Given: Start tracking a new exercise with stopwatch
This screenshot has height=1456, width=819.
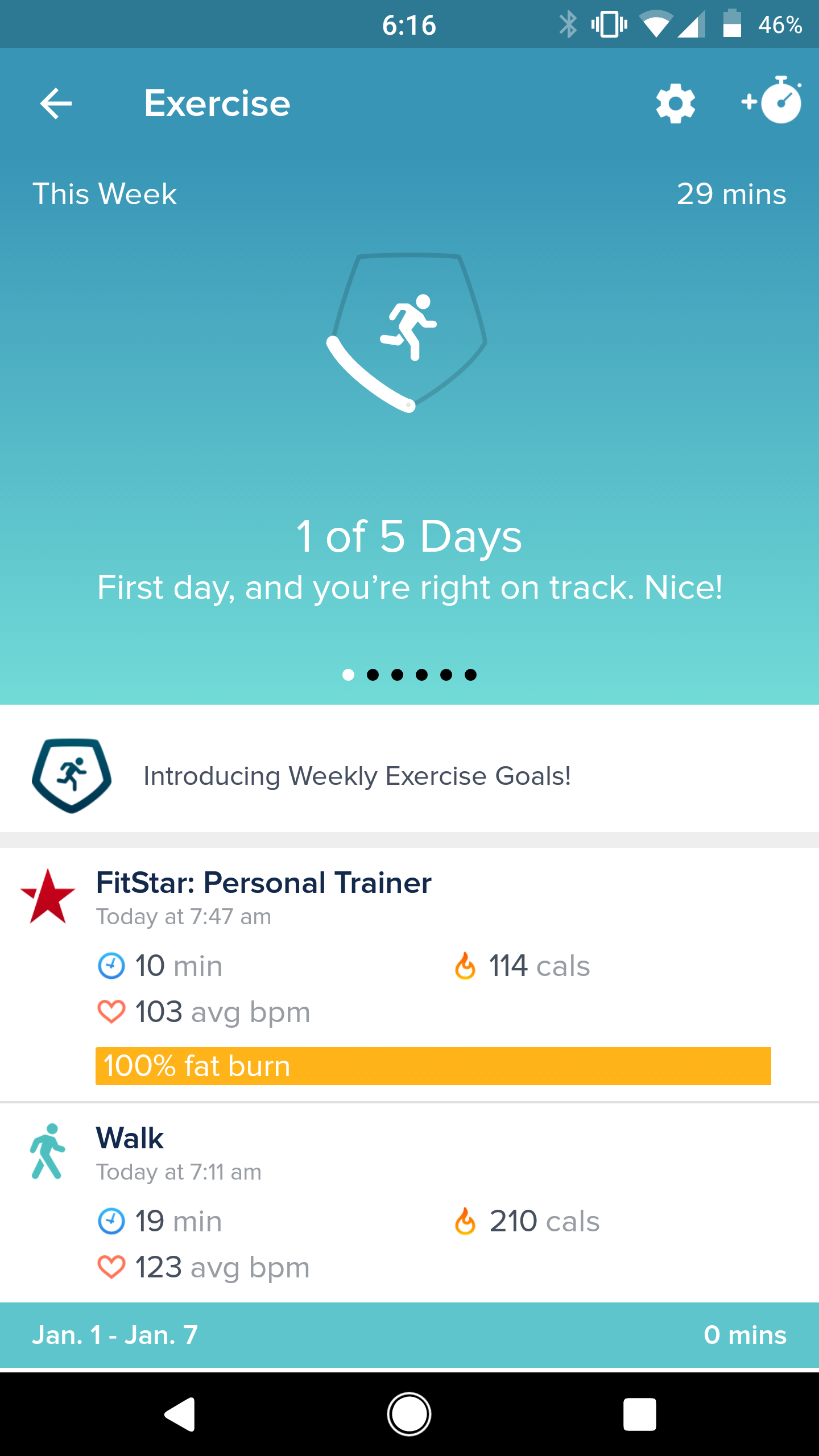Looking at the screenshot, I should (772, 100).
